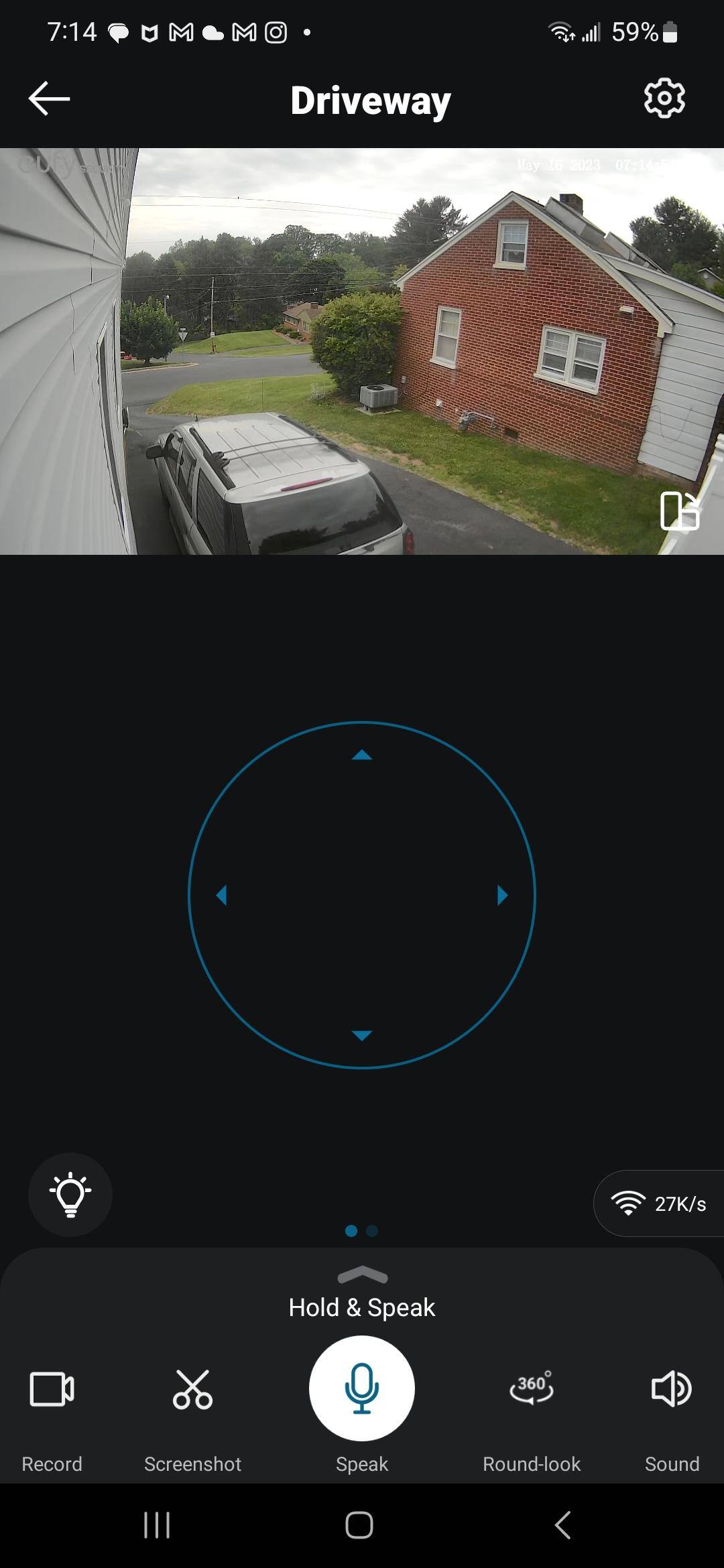This screenshot has width=724, height=1568.
Task: Expand the bottom control panel chevron
Action: pyautogui.click(x=362, y=1275)
